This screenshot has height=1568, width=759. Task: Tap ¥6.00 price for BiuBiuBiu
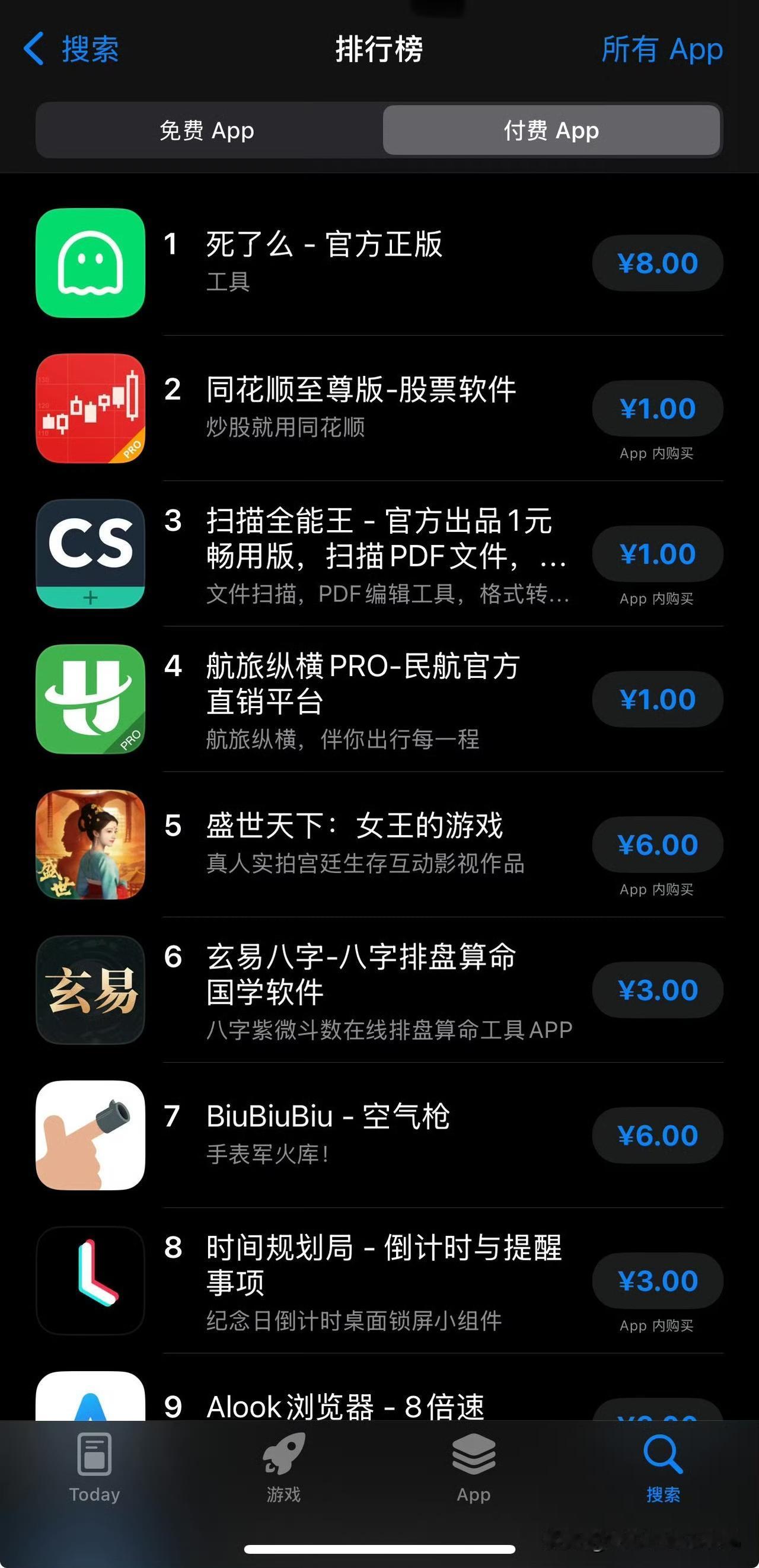coord(658,1136)
